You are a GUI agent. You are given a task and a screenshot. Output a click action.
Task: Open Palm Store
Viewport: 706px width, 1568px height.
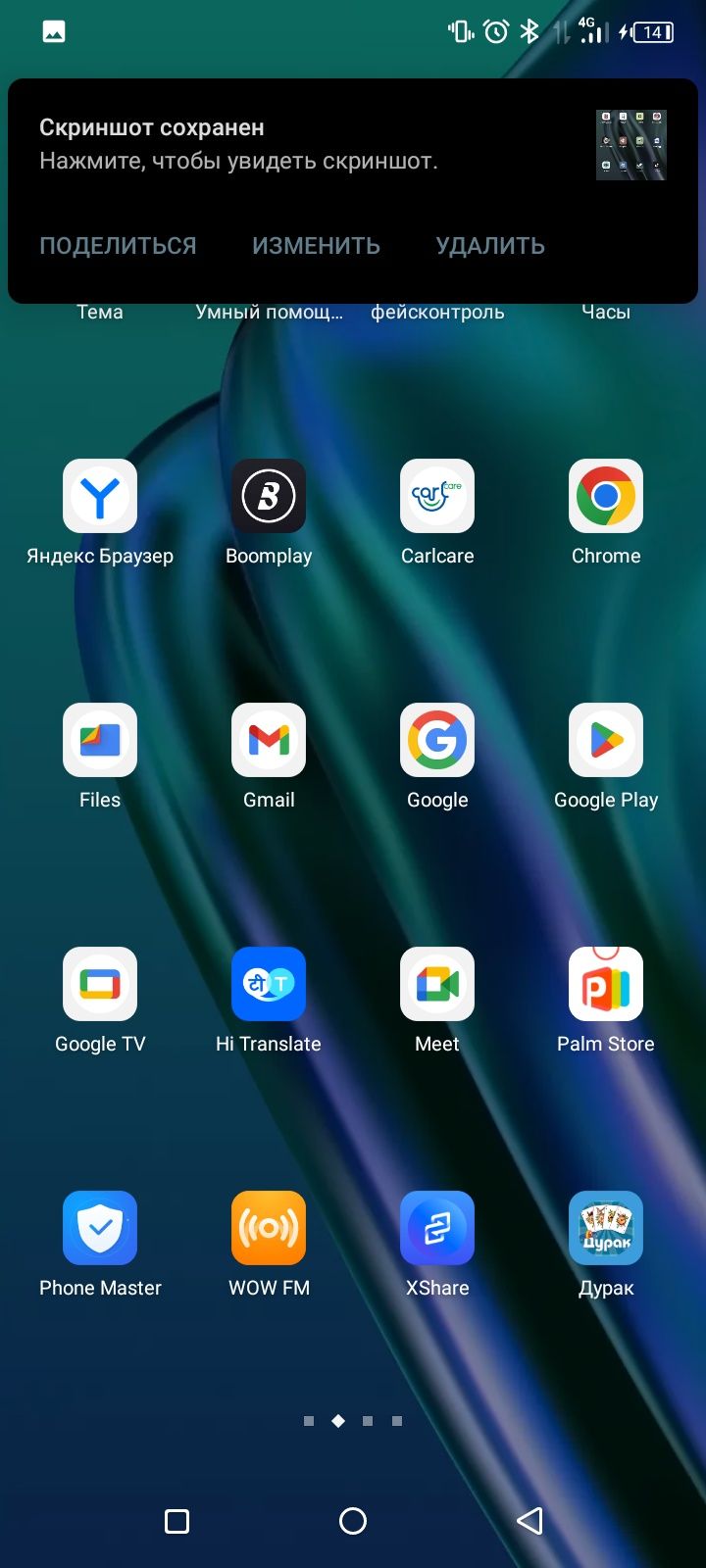(606, 985)
